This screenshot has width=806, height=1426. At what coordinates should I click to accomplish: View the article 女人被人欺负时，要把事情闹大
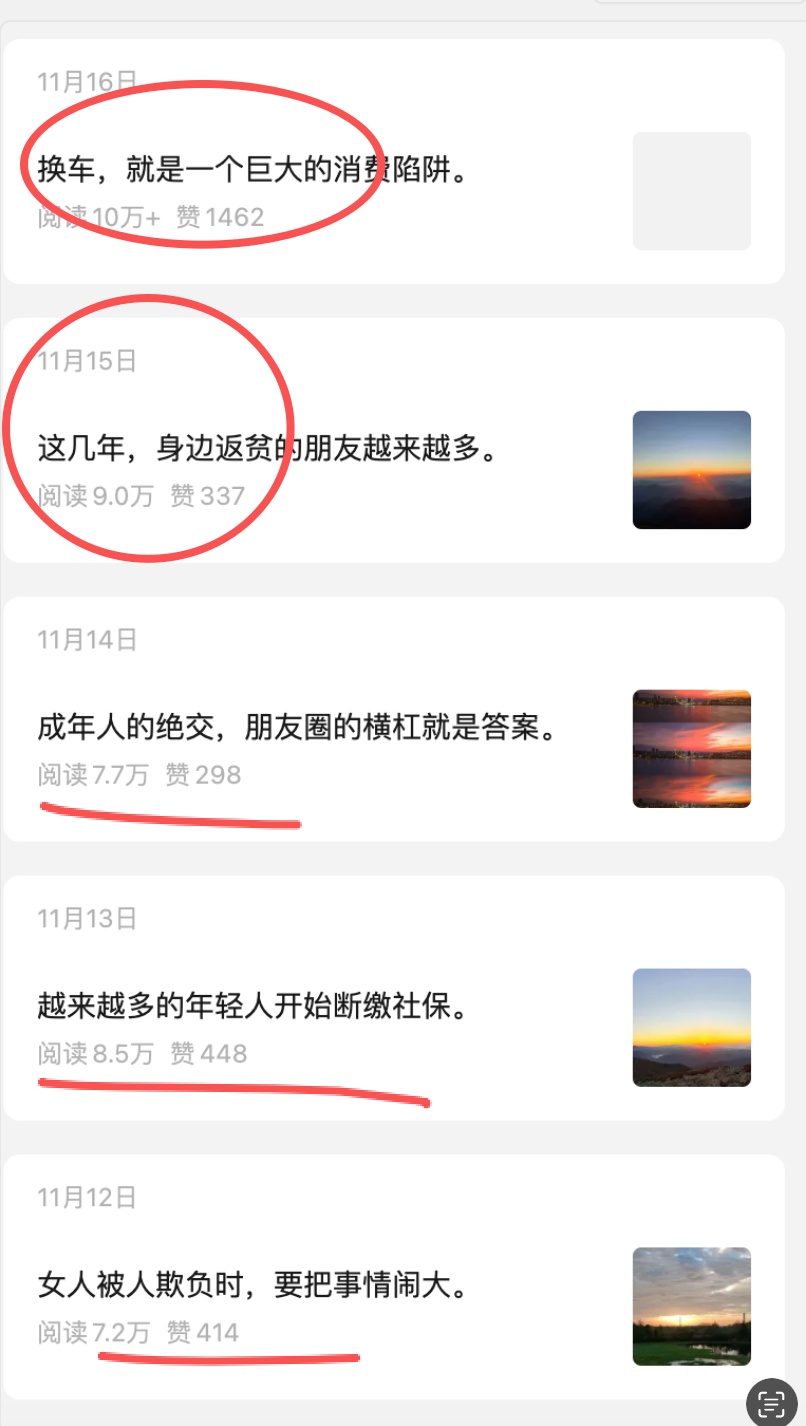pyautogui.click(x=252, y=1285)
